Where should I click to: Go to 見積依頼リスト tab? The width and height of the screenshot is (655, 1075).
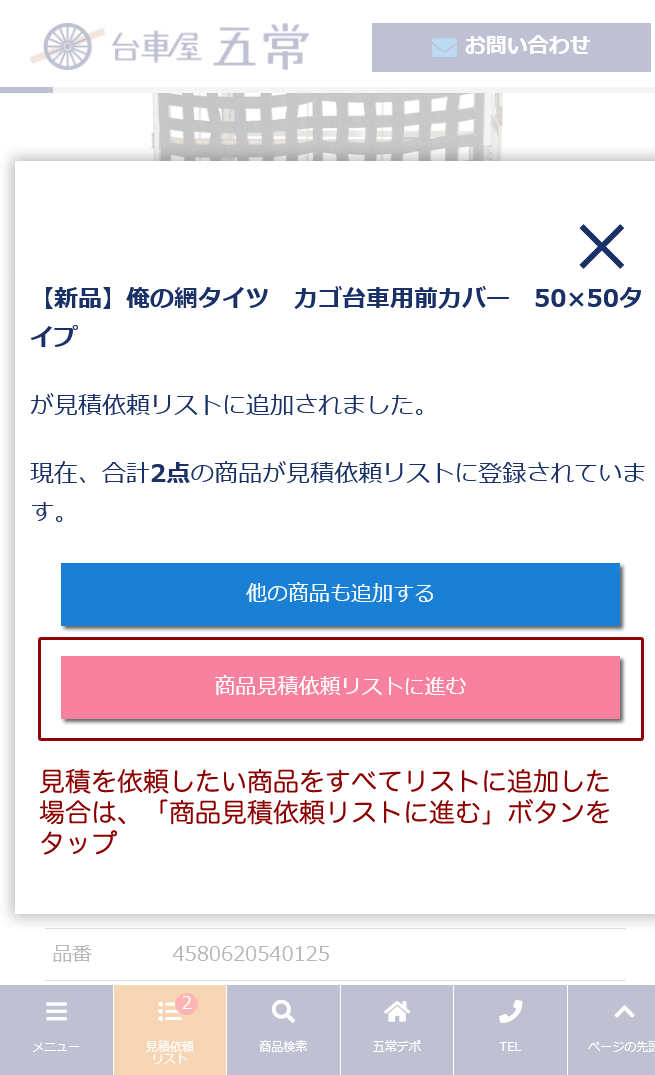[x=170, y=1029]
